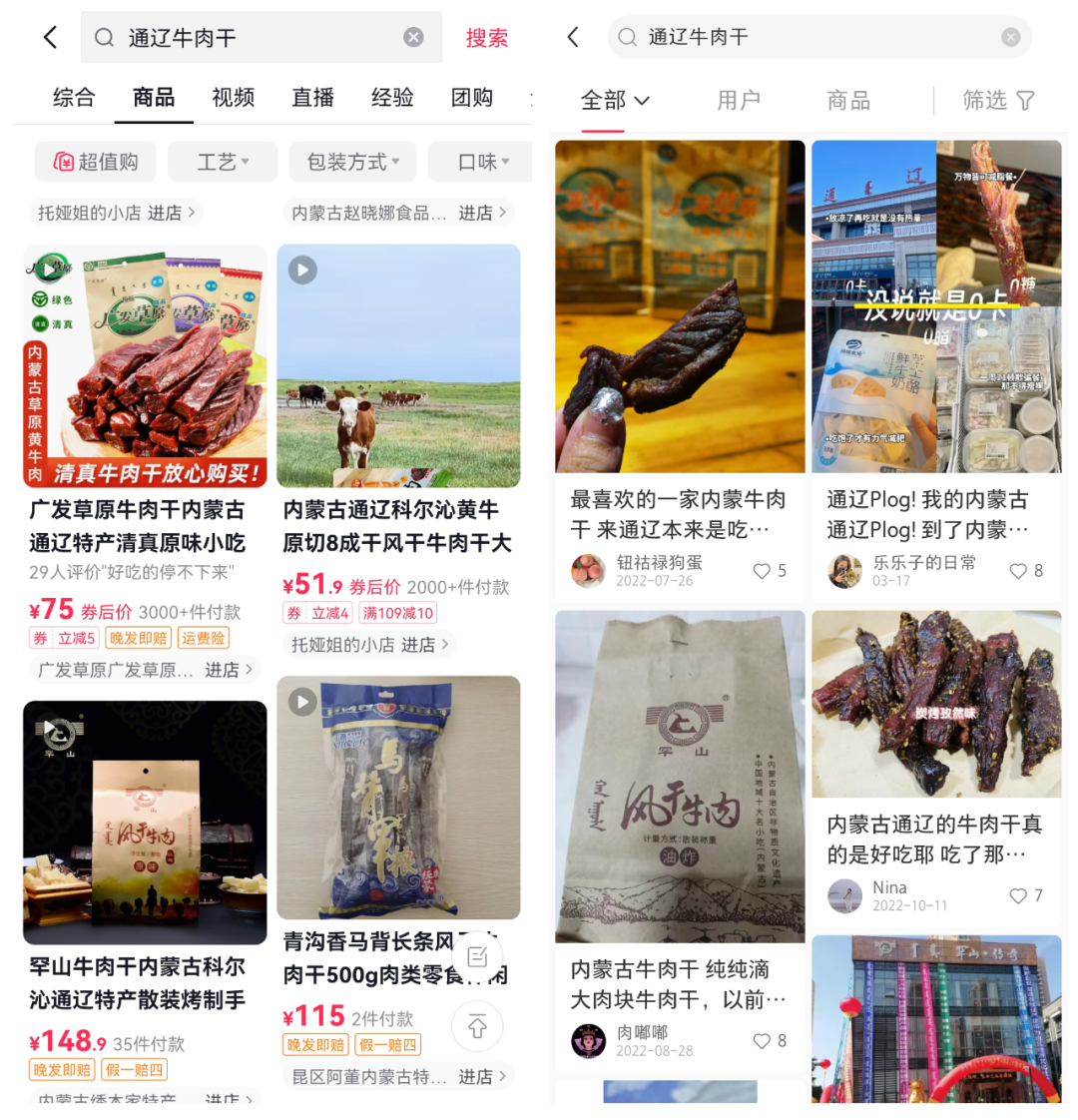Tap the 超值购 filter chip
Screen dimensions: 1078x1120
pos(96,162)
